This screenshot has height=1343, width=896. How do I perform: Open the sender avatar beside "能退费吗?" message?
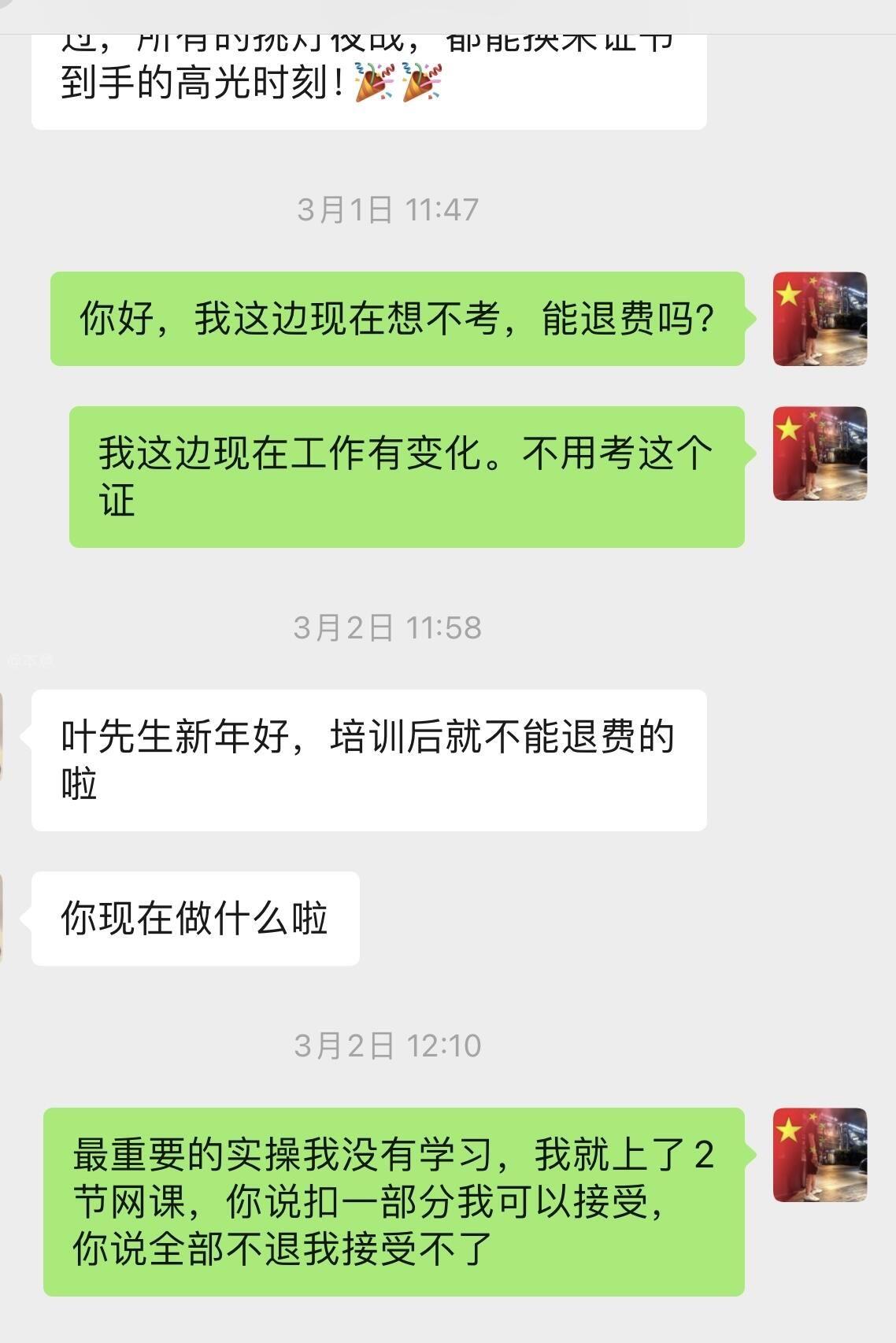pyautogui.click(x=820, y=319)
